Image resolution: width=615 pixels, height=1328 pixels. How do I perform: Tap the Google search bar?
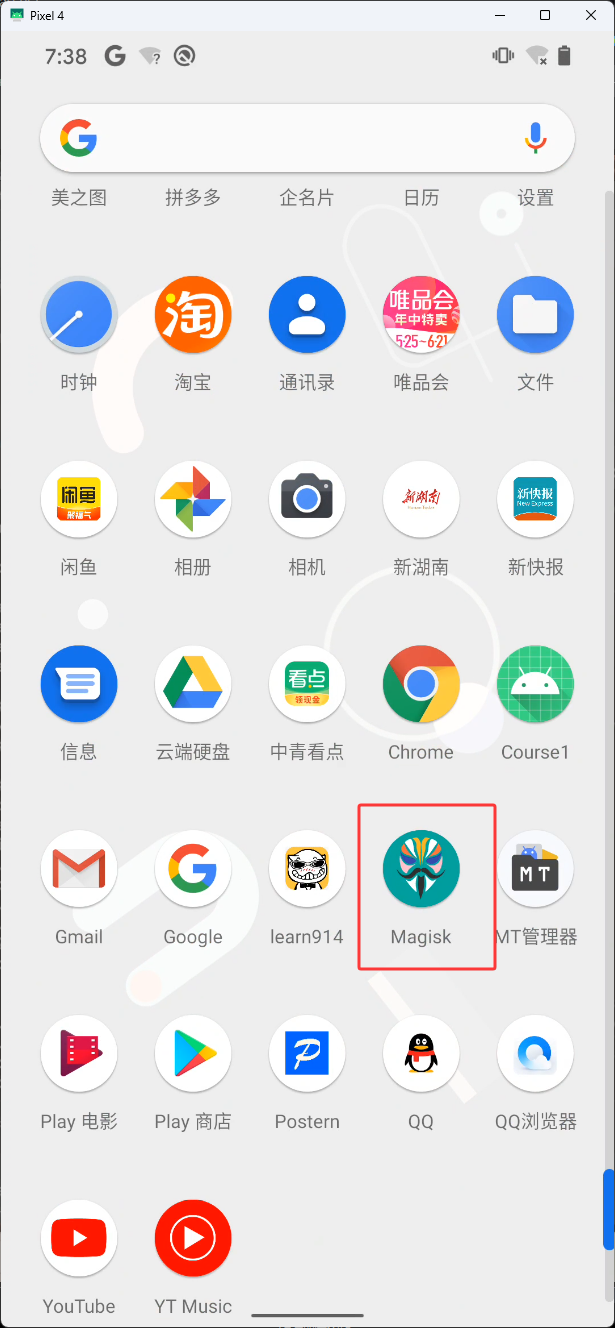point(307,138)
